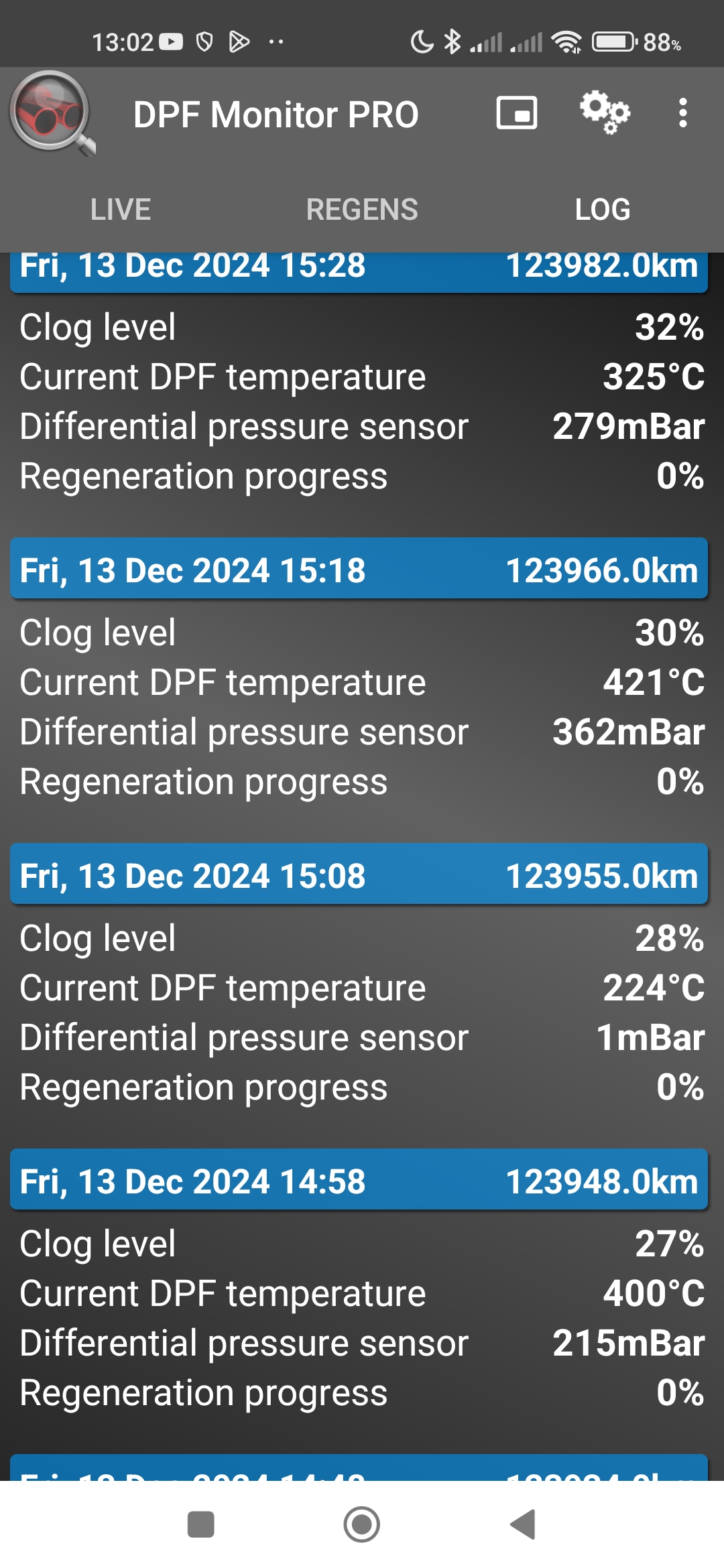Open the settings gears icon
The image size is (724, 1568).
[x=605, y=113]
